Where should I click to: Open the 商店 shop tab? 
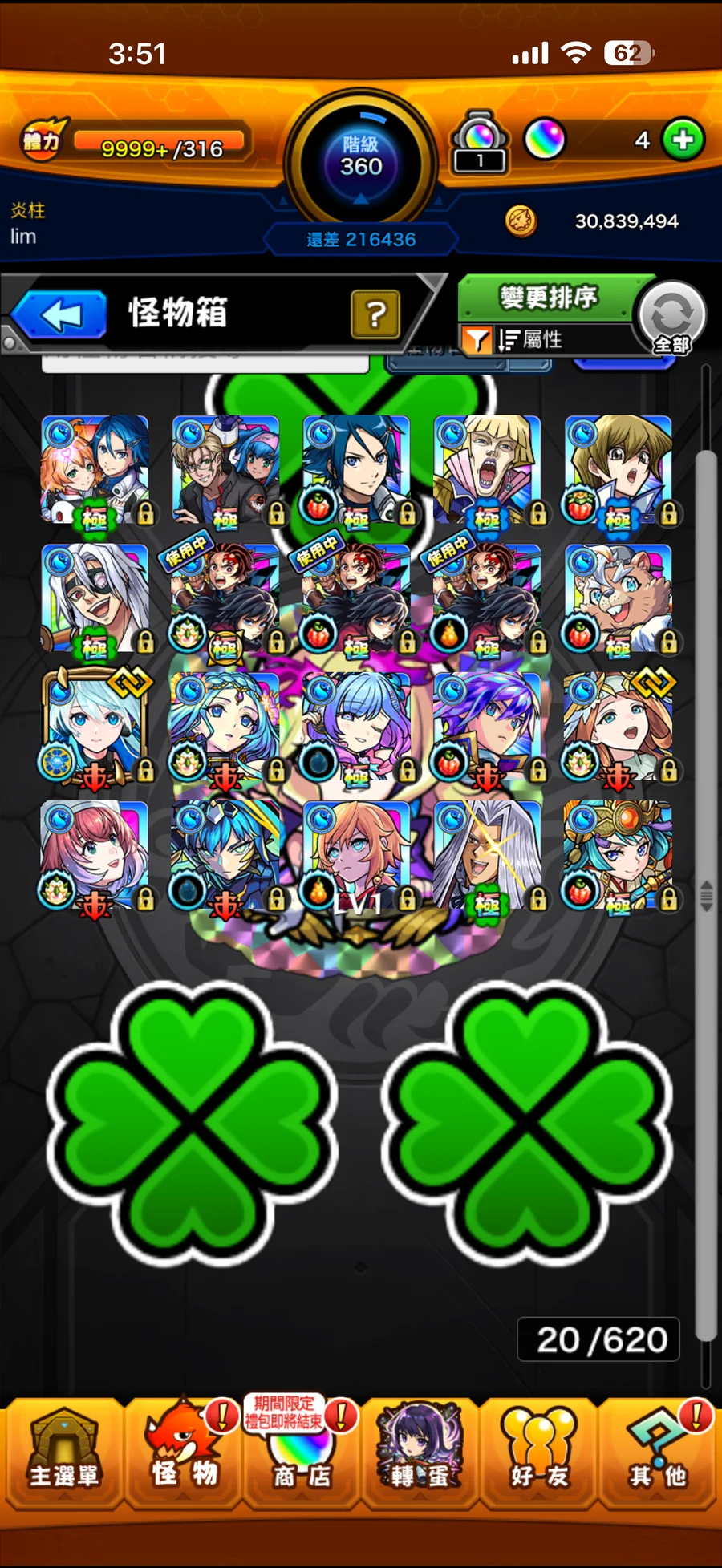[302, 1453]
